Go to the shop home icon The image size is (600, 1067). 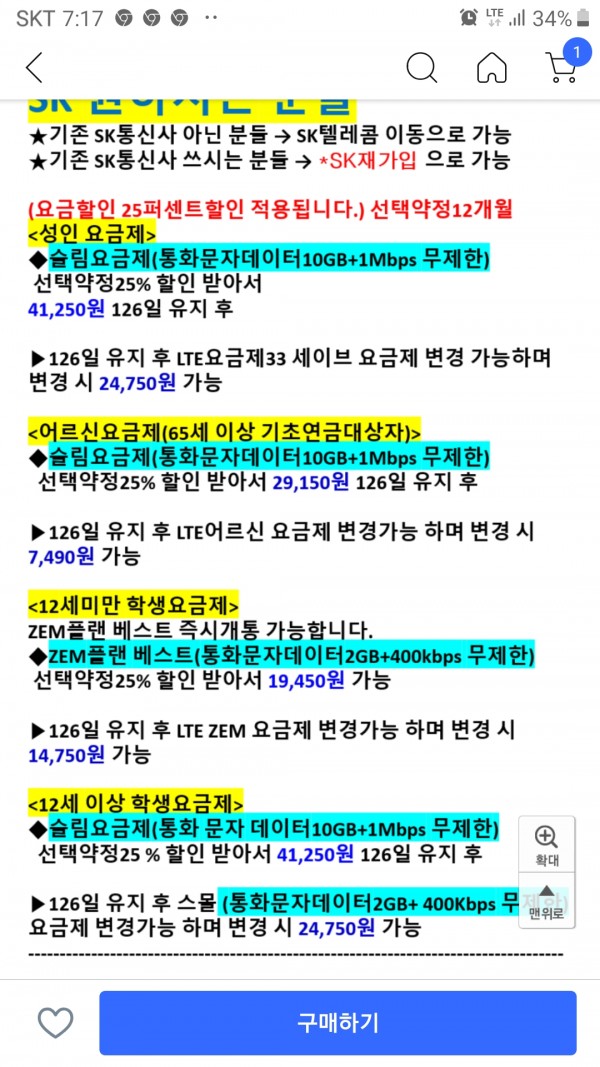[x=491, y=67]
